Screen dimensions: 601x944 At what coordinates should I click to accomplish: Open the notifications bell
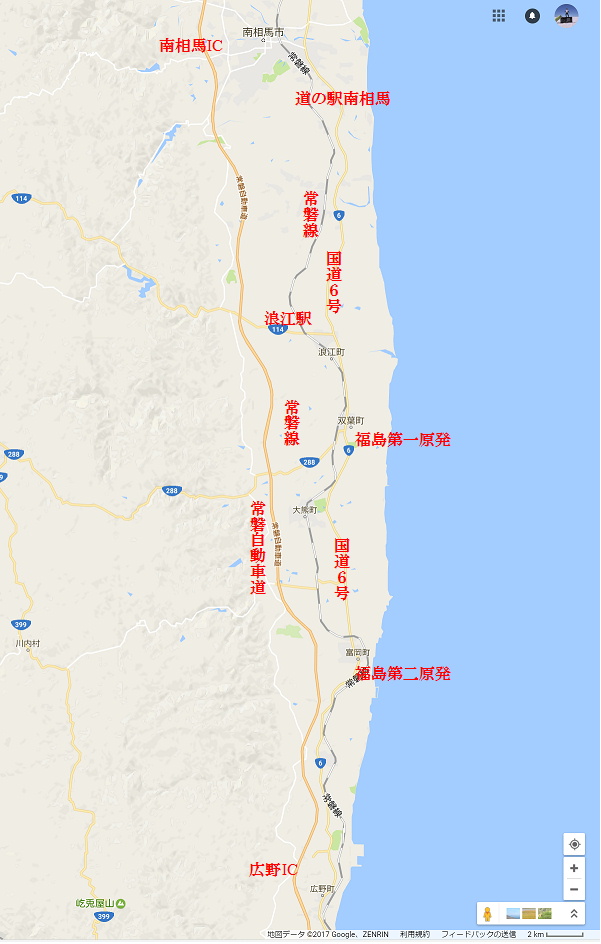533,16
